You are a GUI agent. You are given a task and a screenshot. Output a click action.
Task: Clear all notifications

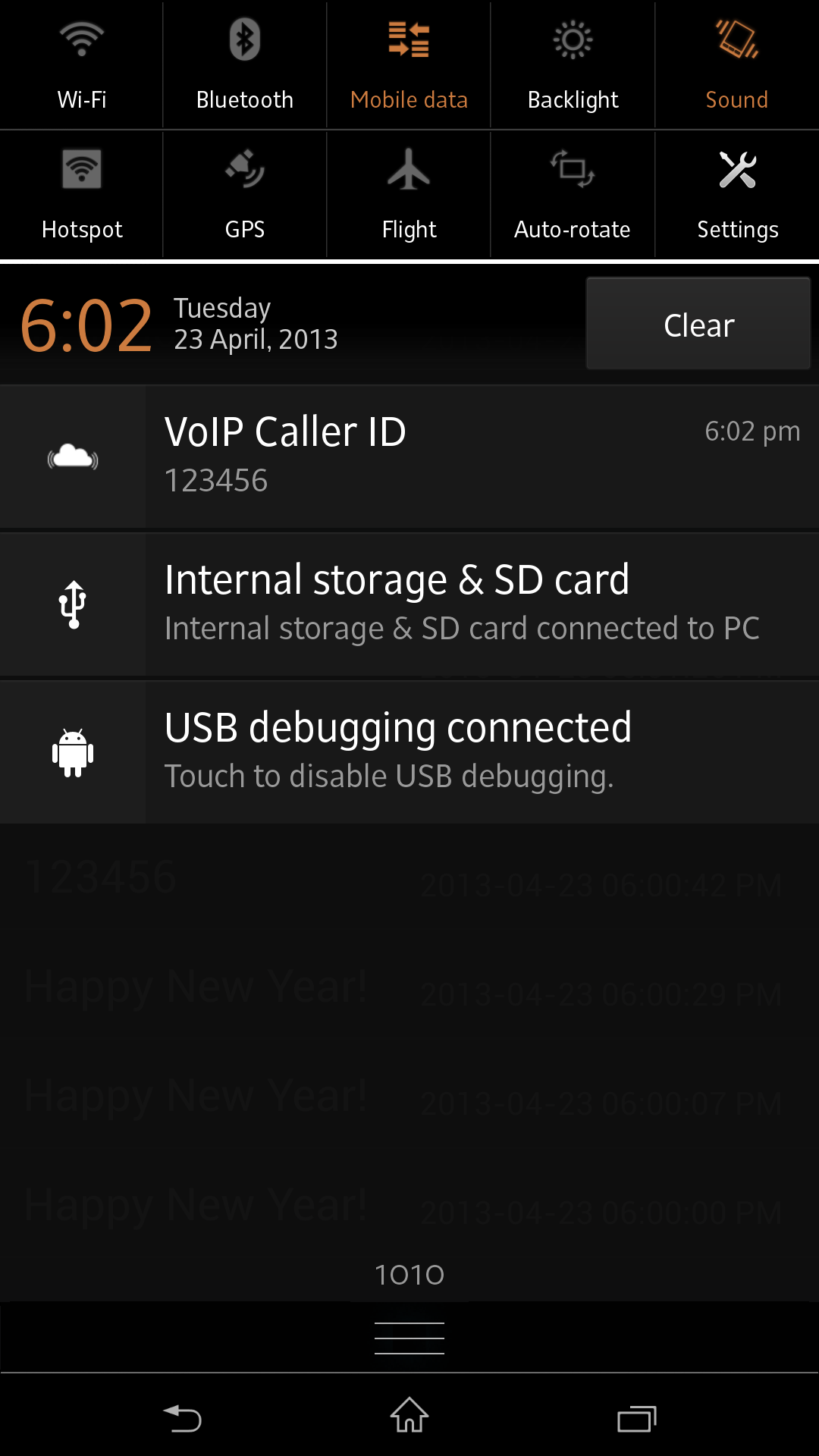pyautogui.click(x=698, y=324)
